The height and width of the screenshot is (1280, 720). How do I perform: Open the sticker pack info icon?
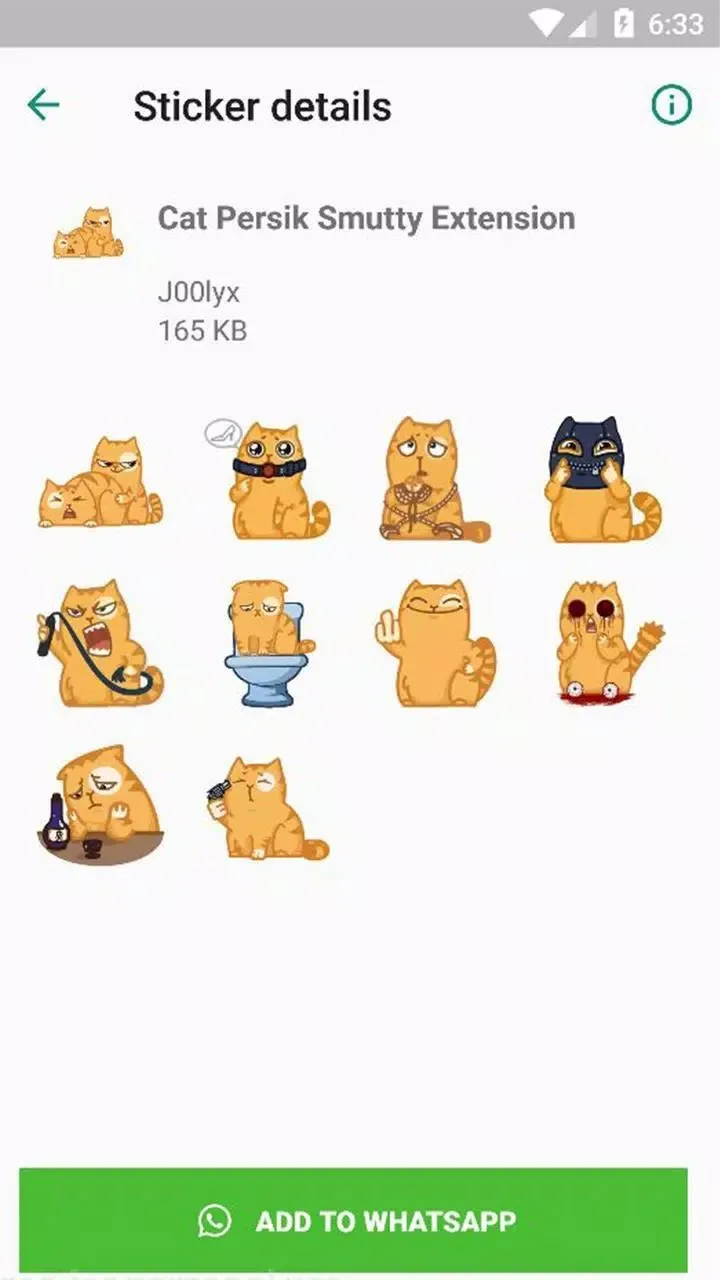click(x=671, y=104)
